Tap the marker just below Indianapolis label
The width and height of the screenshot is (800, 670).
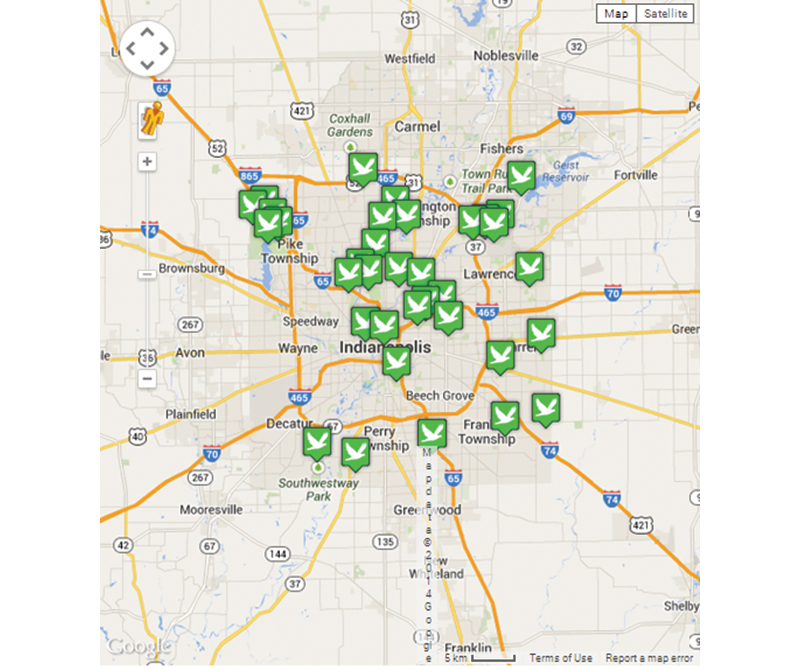click(x=396, y=361)
